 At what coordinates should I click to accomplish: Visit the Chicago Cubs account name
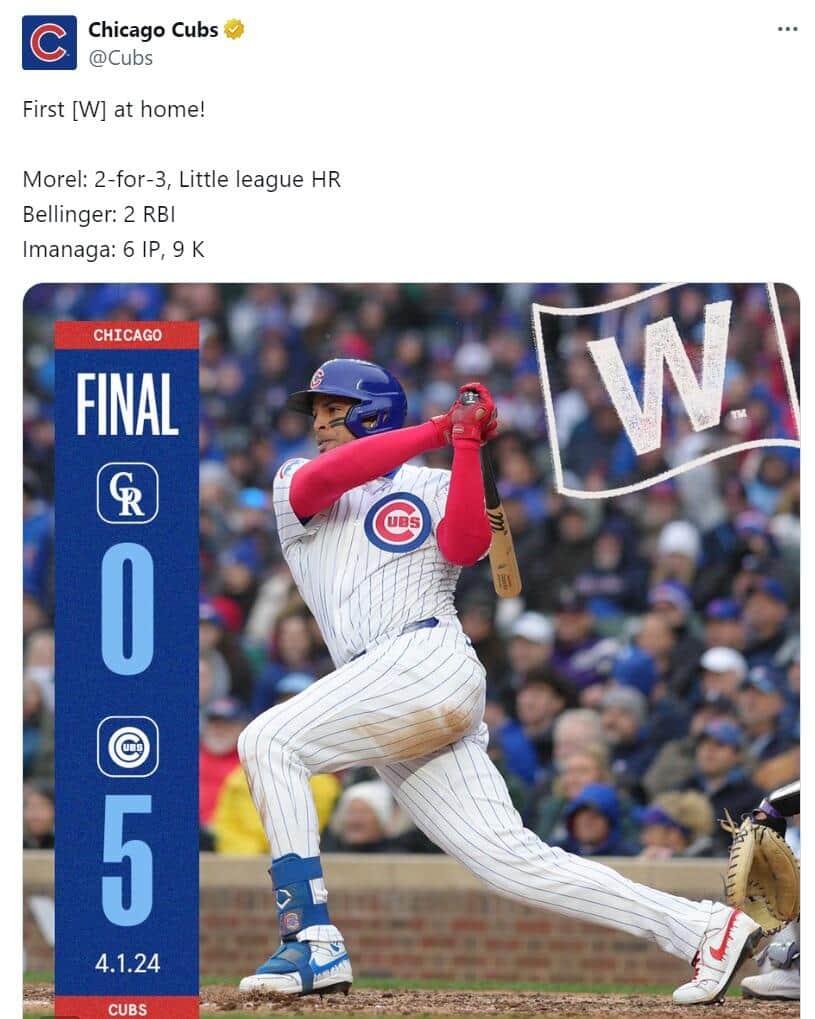[153, 30]
